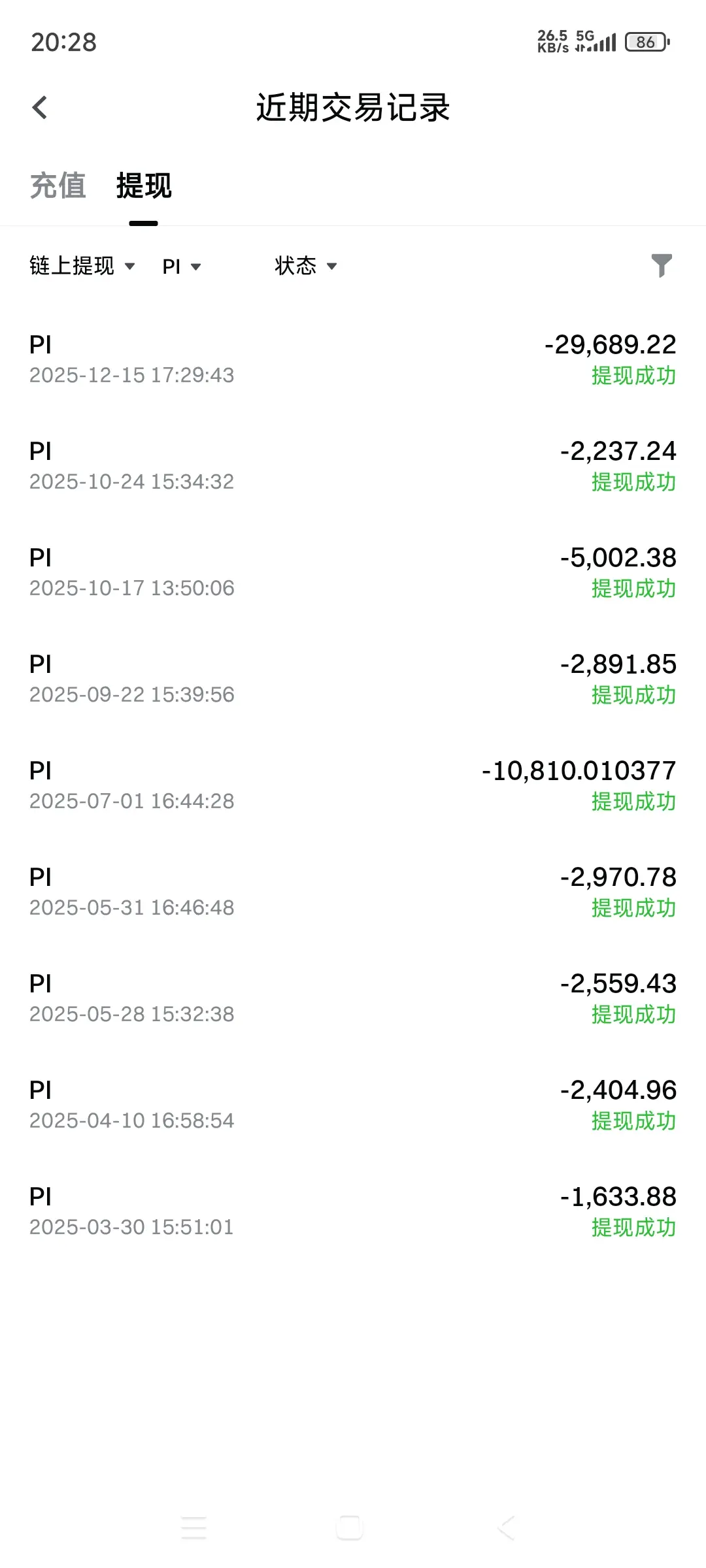
Task: Open the PI coin dropdown filter
Action: (182, 267)
